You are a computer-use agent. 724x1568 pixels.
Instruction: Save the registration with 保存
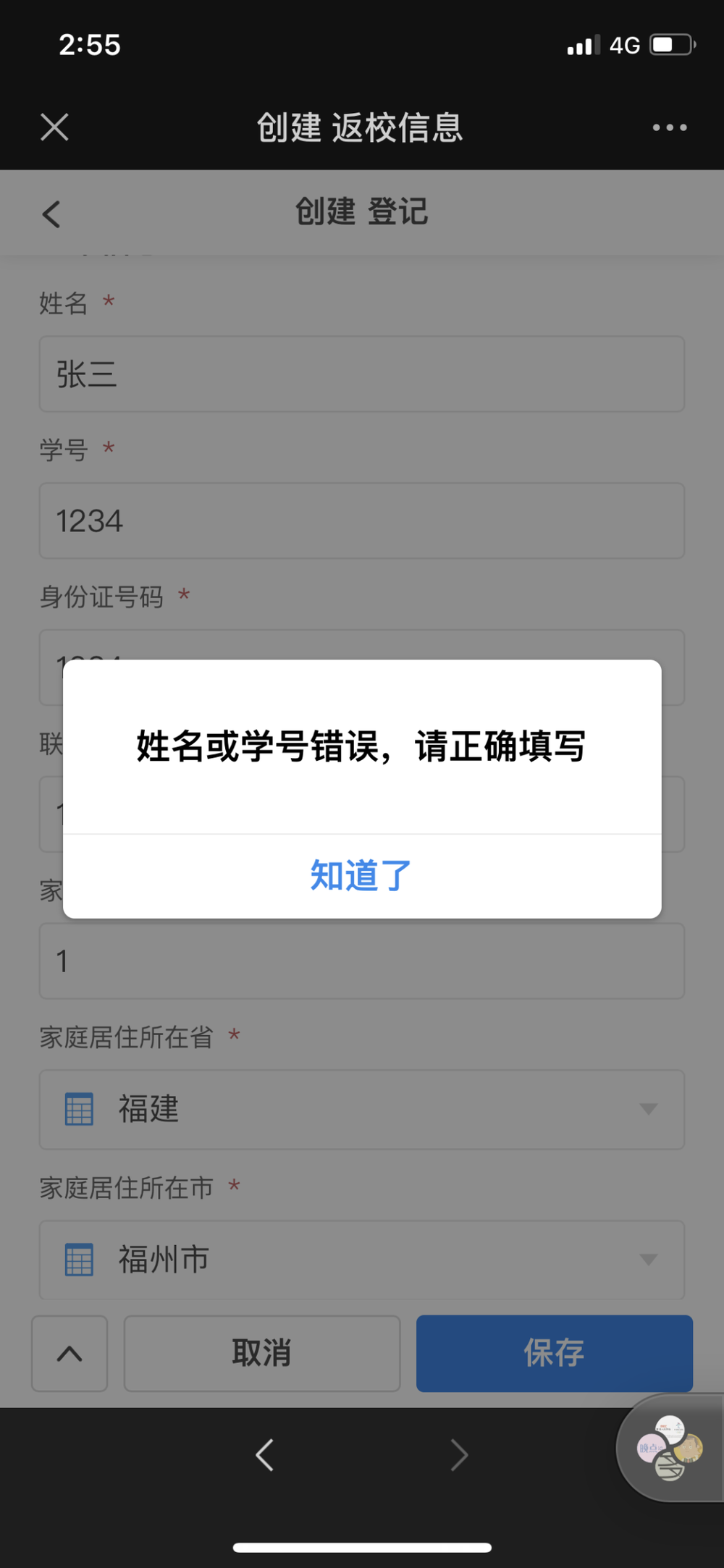pyautogui.click(x=554, y=1353)
